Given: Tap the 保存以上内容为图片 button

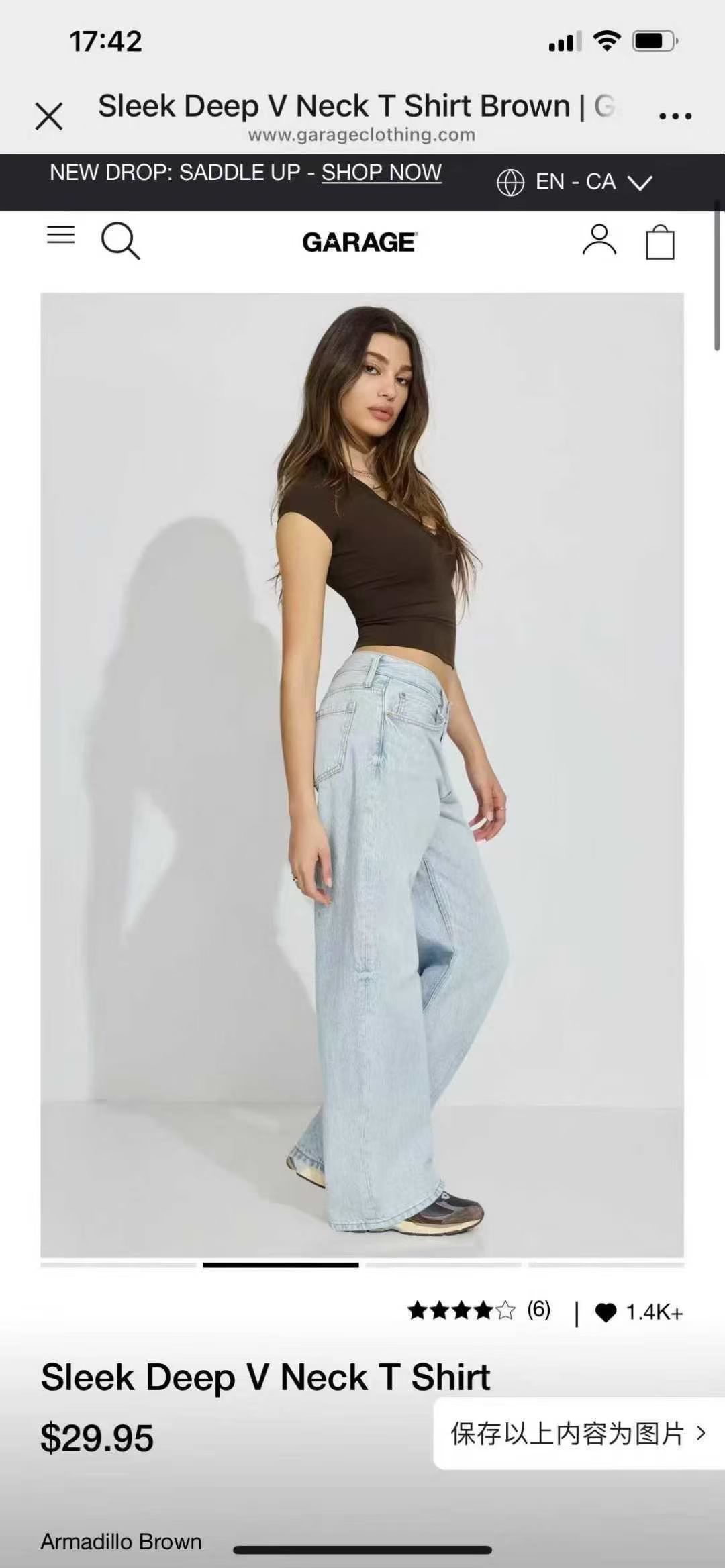Looking at the screenshot, I should [578, 1433].
